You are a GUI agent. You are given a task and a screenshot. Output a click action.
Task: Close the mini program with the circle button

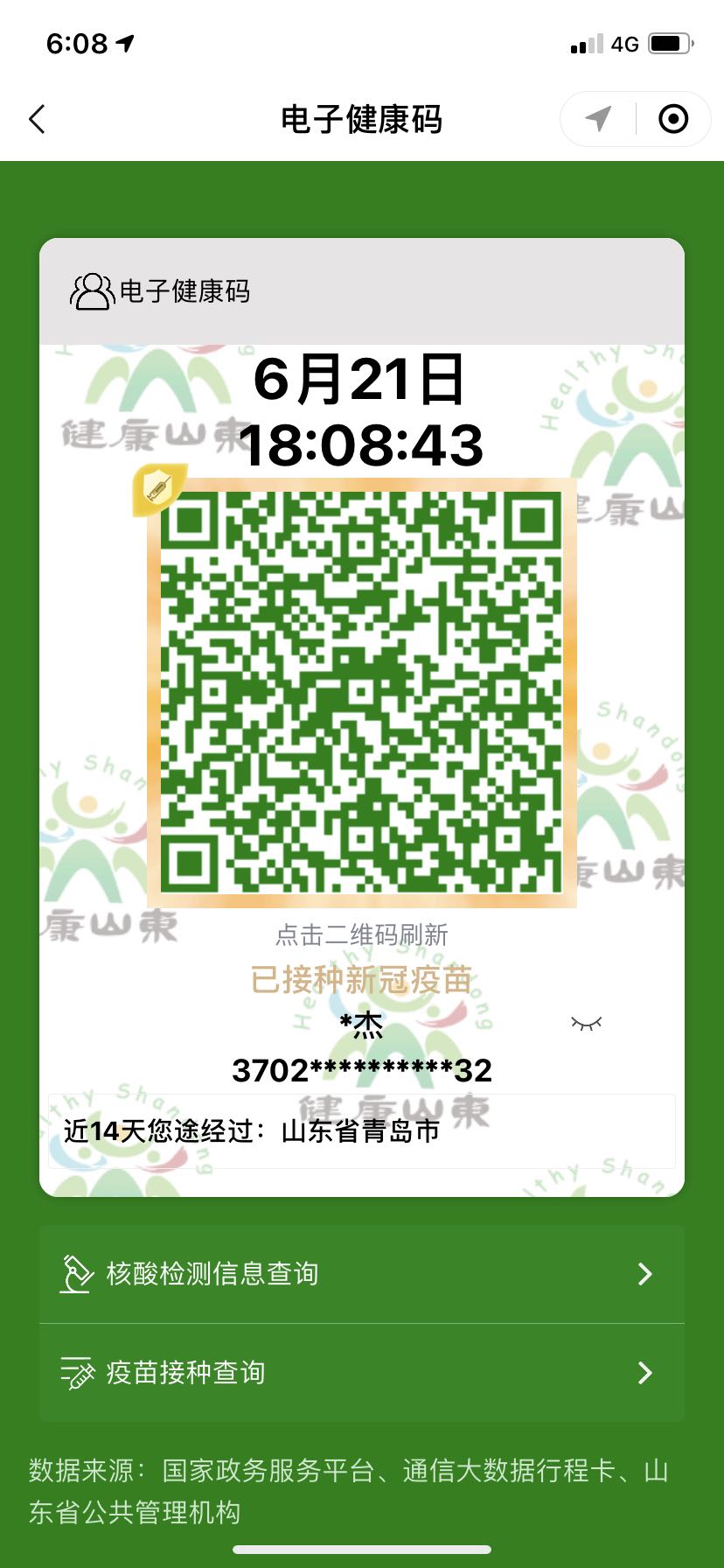point(673,119)
